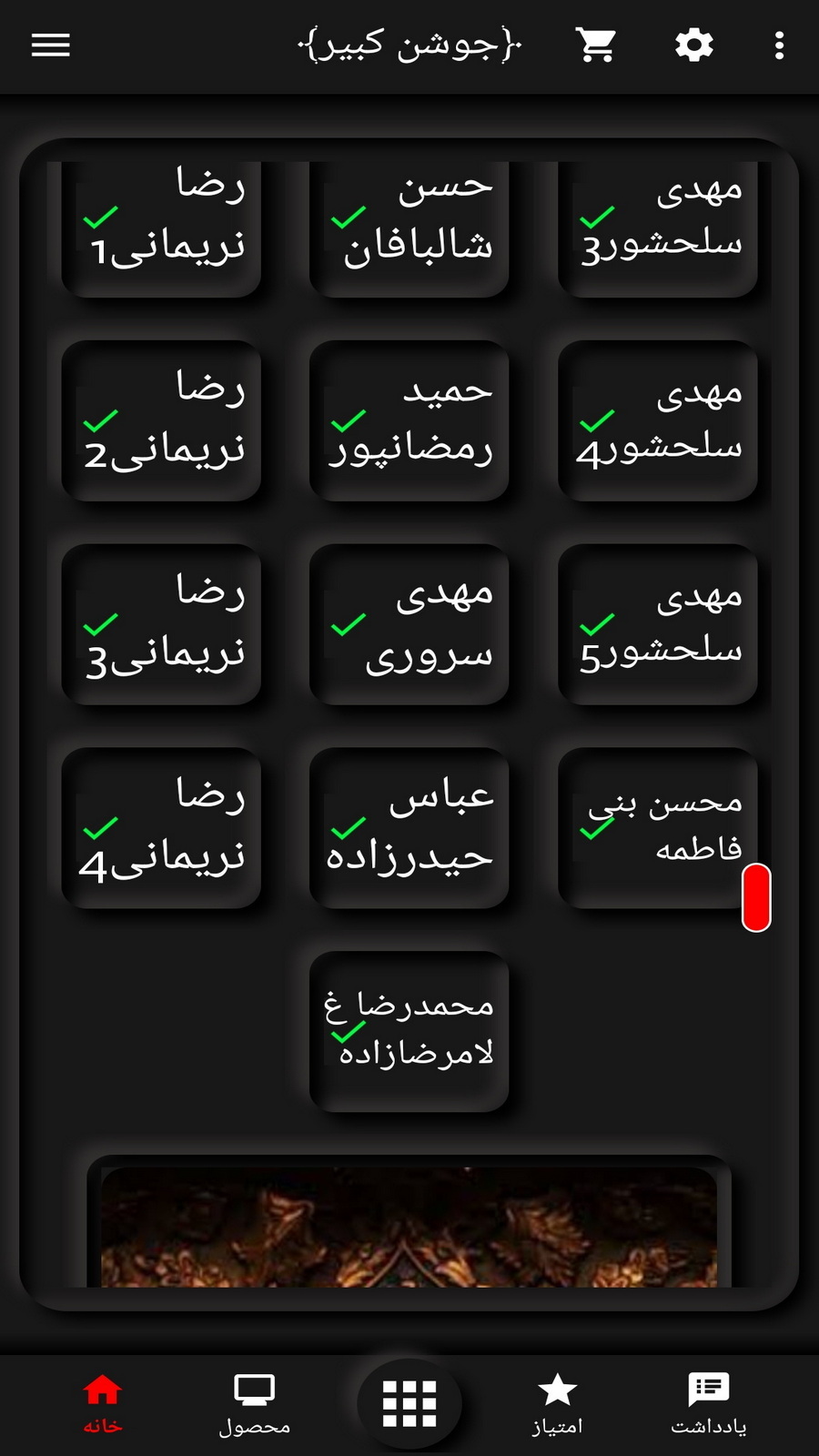Open the hamburger drawer menu
Screen dimensions: 819x1456
click(x=51, y=45)
